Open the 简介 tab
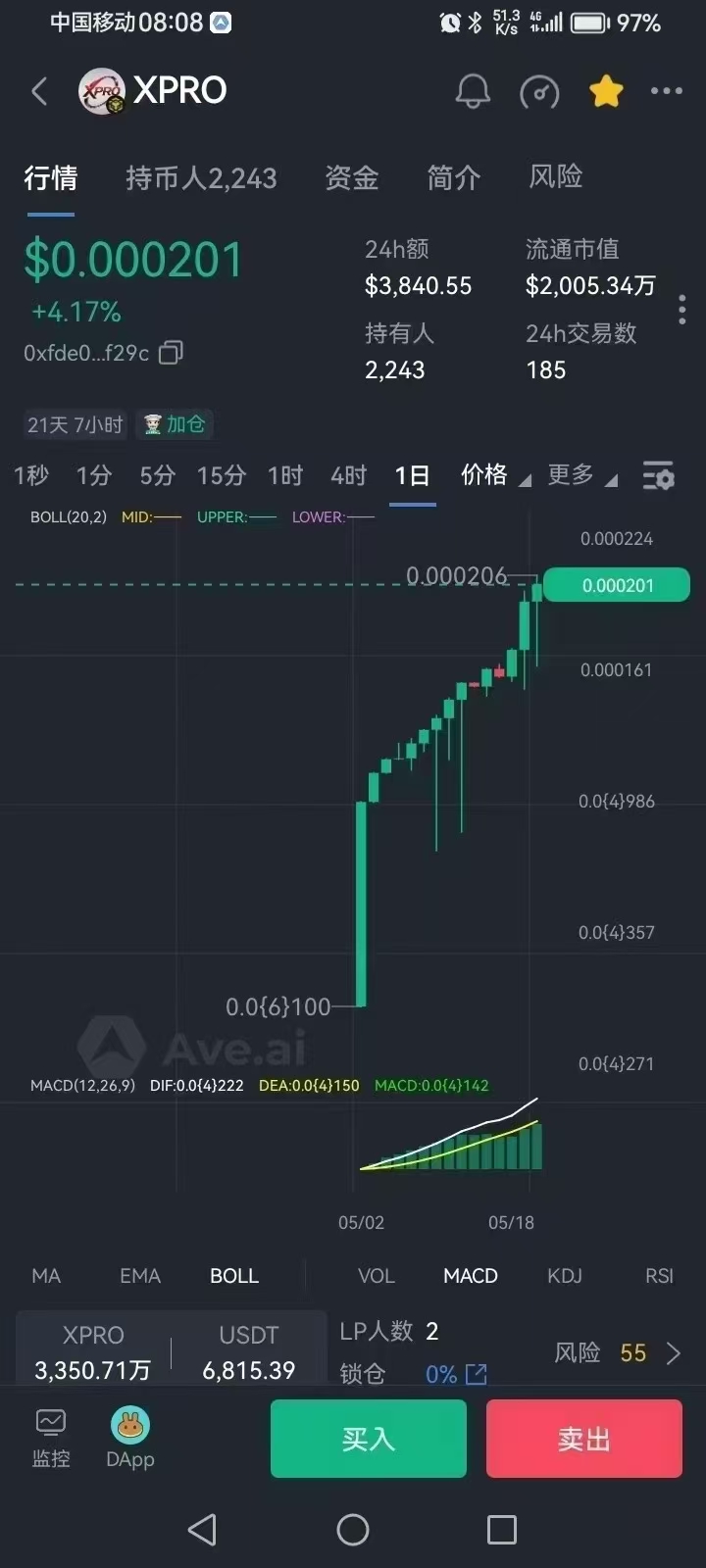 tap(454, 177)
